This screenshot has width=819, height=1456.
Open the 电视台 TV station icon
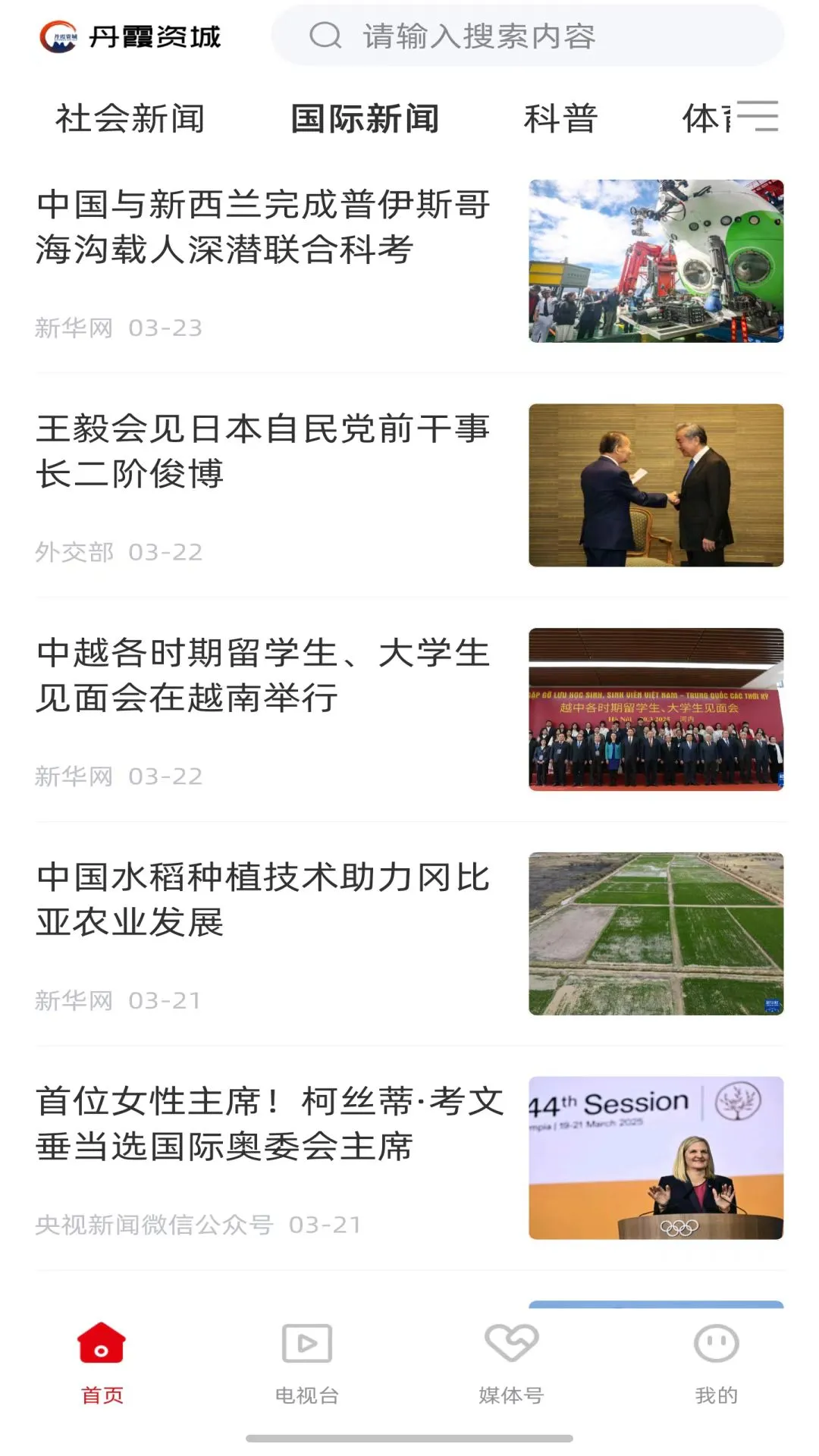(x=306, y=1342)
